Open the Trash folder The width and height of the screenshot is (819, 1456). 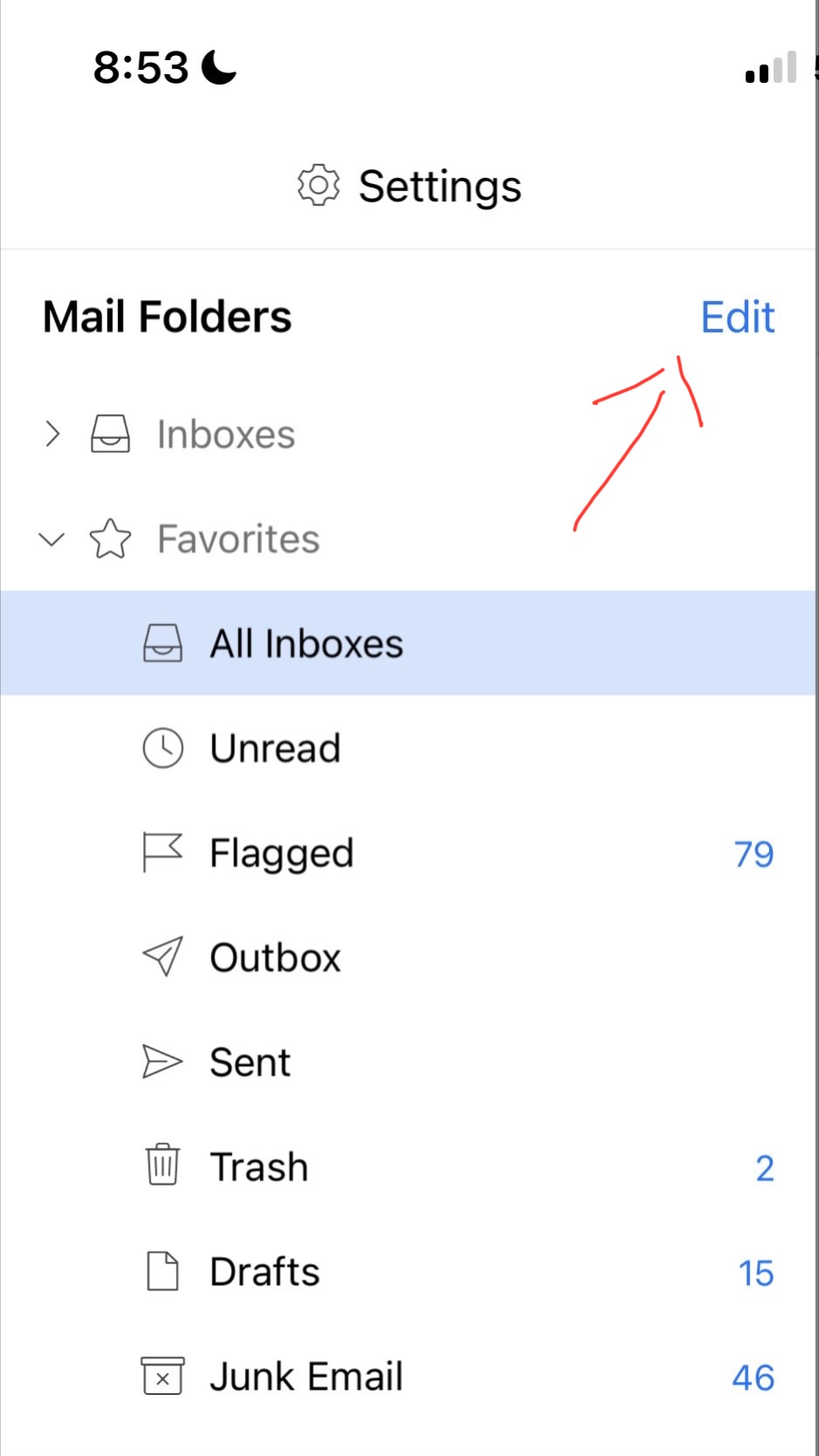[x=259, y=1167]
